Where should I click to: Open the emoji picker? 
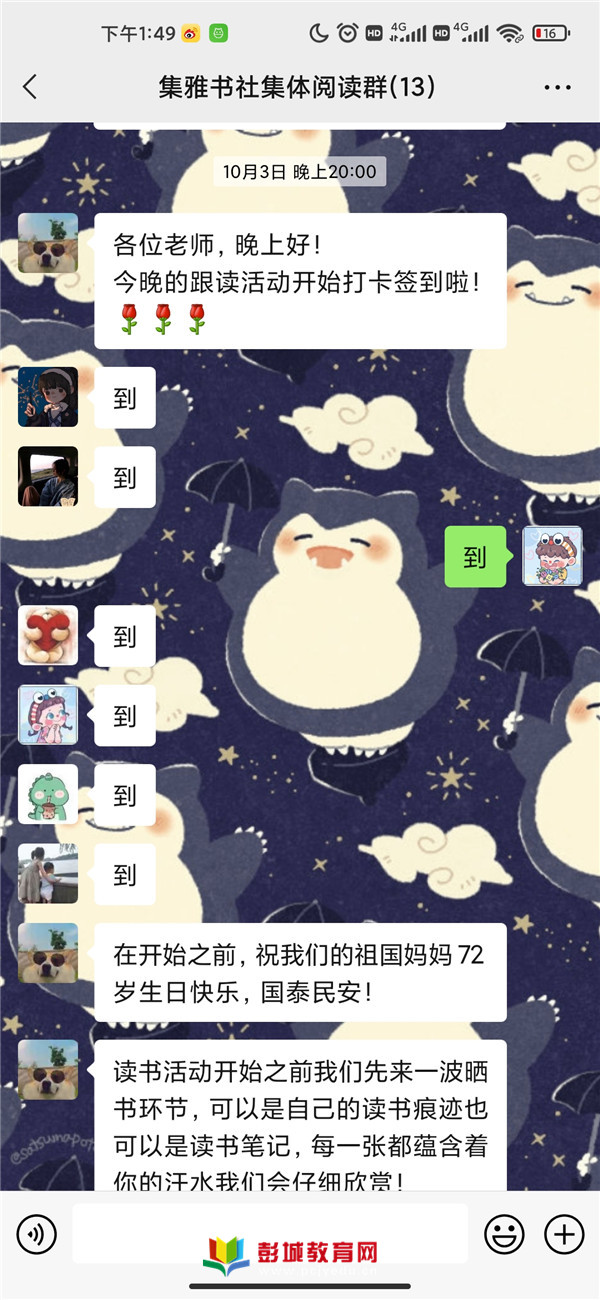504,1234
